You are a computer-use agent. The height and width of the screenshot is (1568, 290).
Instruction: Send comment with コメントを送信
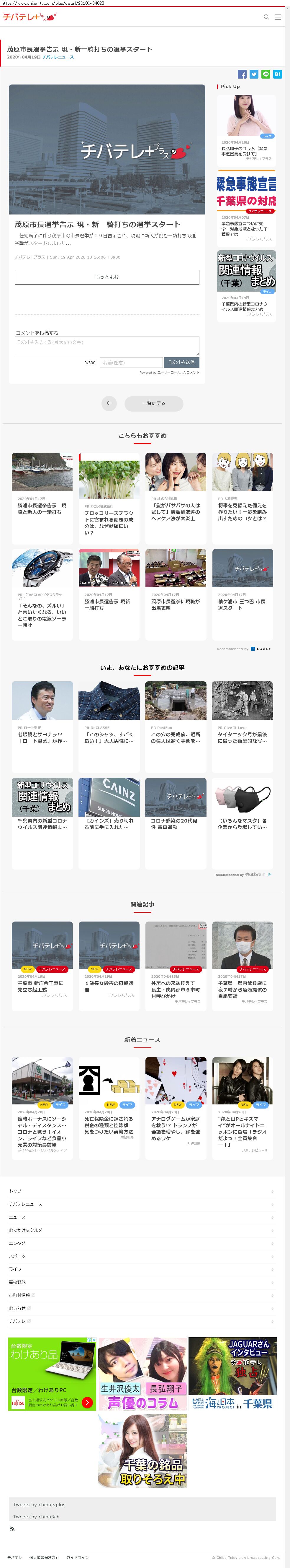181,362
